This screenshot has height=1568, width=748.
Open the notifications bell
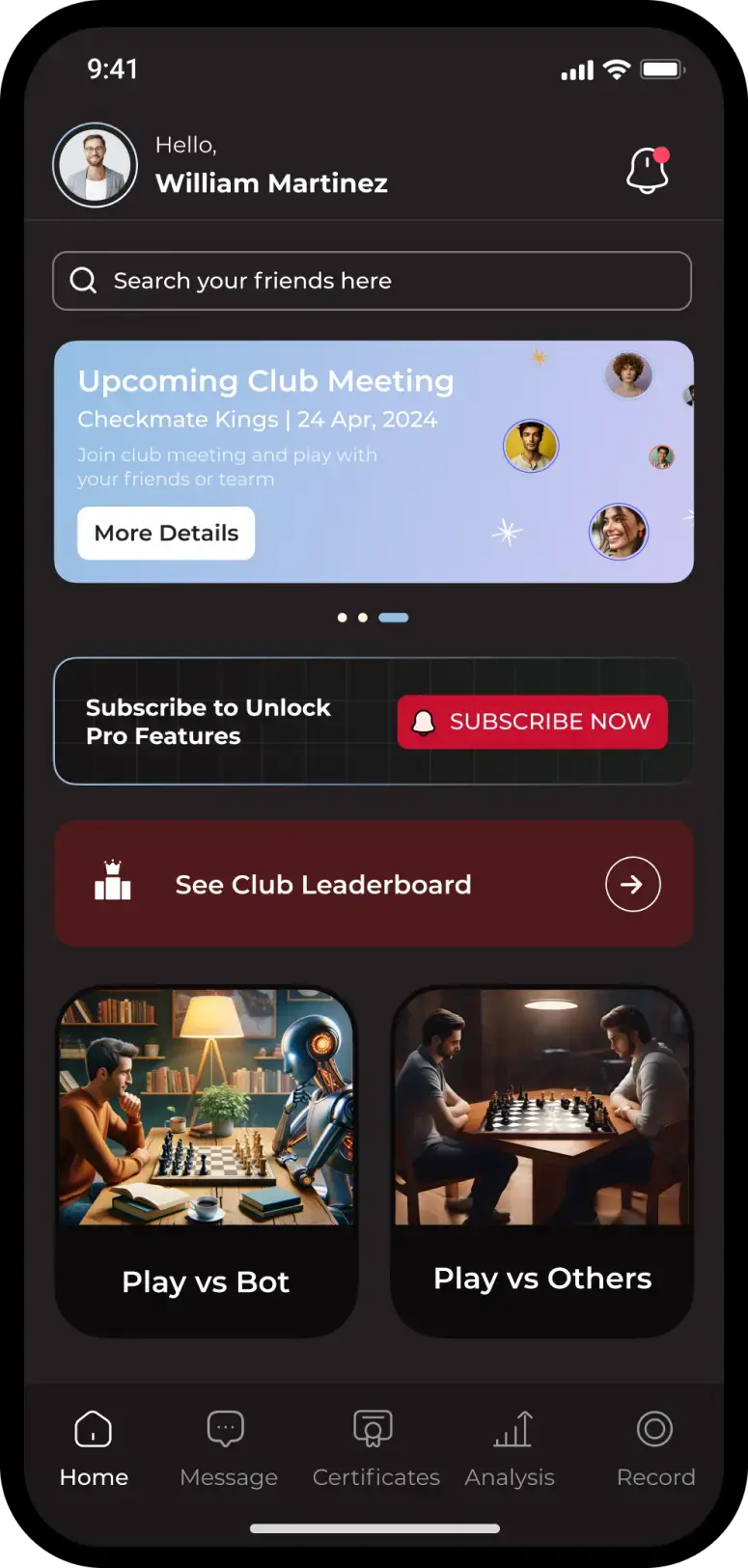(x=648, y=171)
